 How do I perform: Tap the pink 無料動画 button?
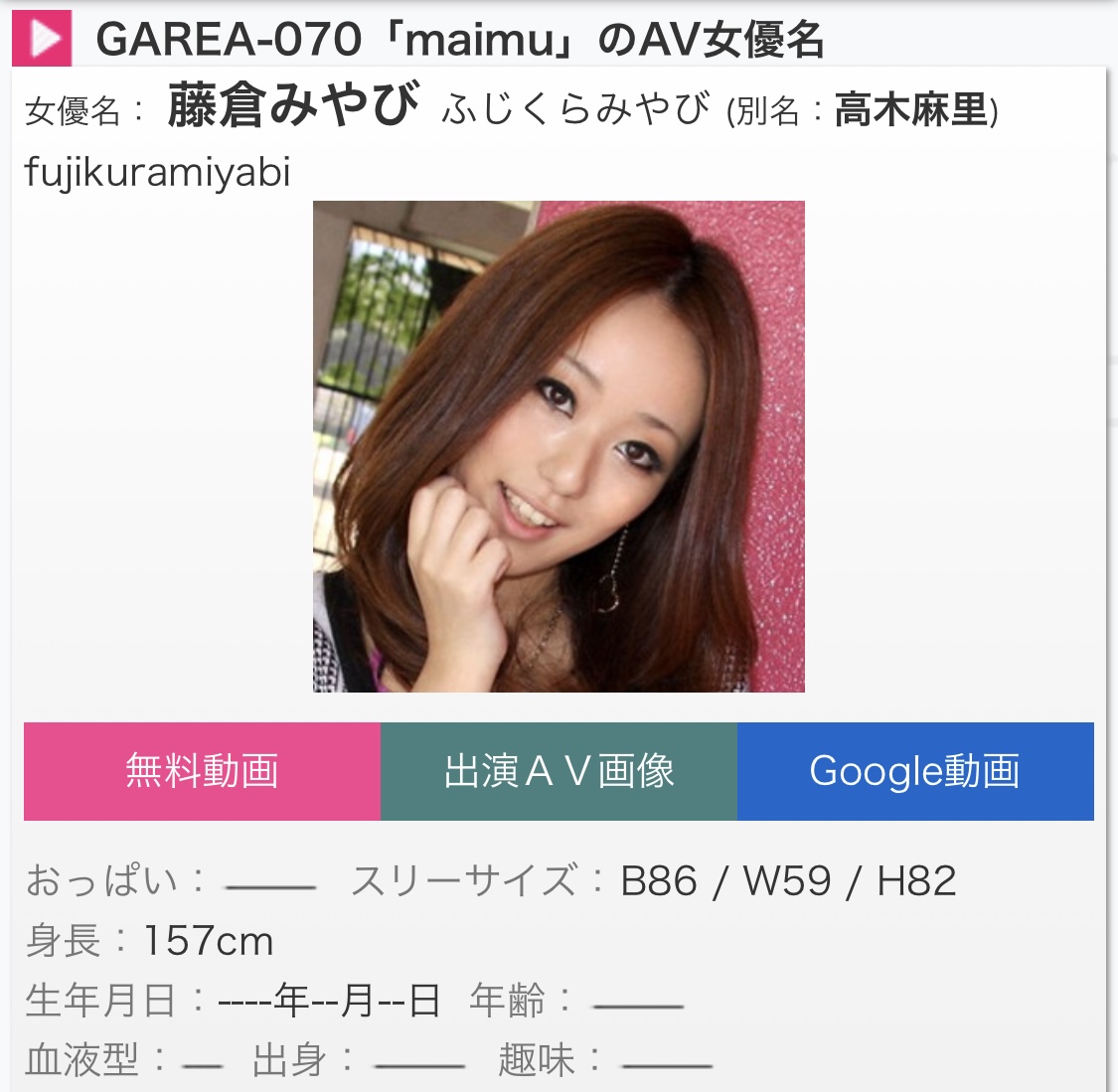(202, 771)
